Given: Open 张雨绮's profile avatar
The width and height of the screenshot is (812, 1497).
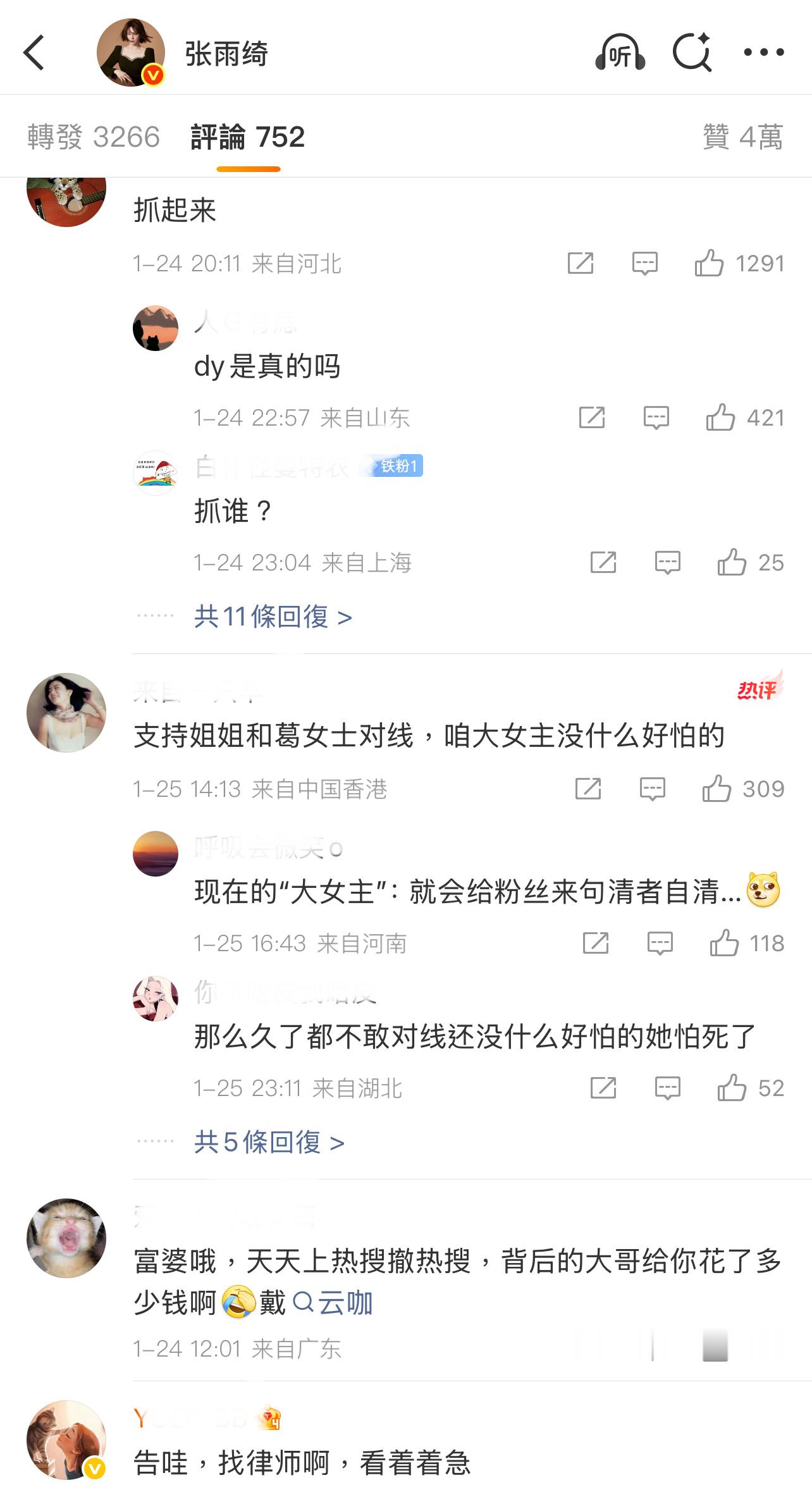Looking at the screenshot, I should coord(128,52).
